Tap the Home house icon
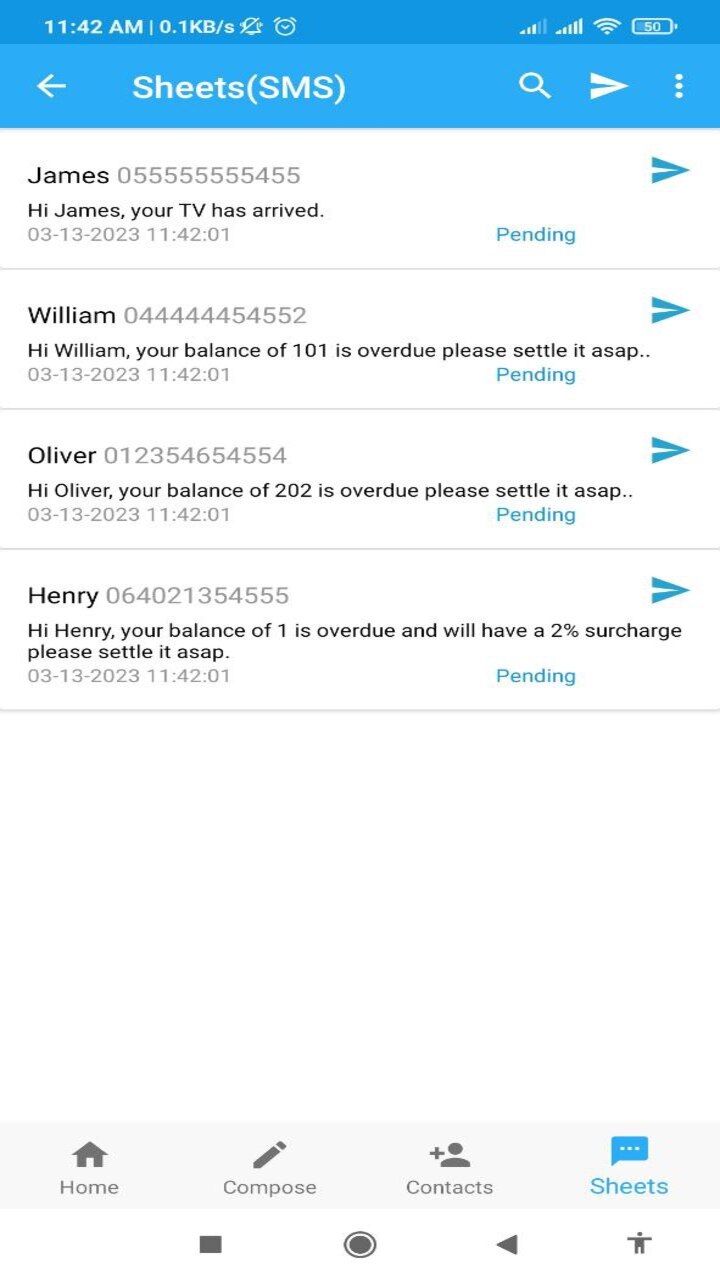The height and width of the screenshot is (1280, 720). (x=89, y=1152)
